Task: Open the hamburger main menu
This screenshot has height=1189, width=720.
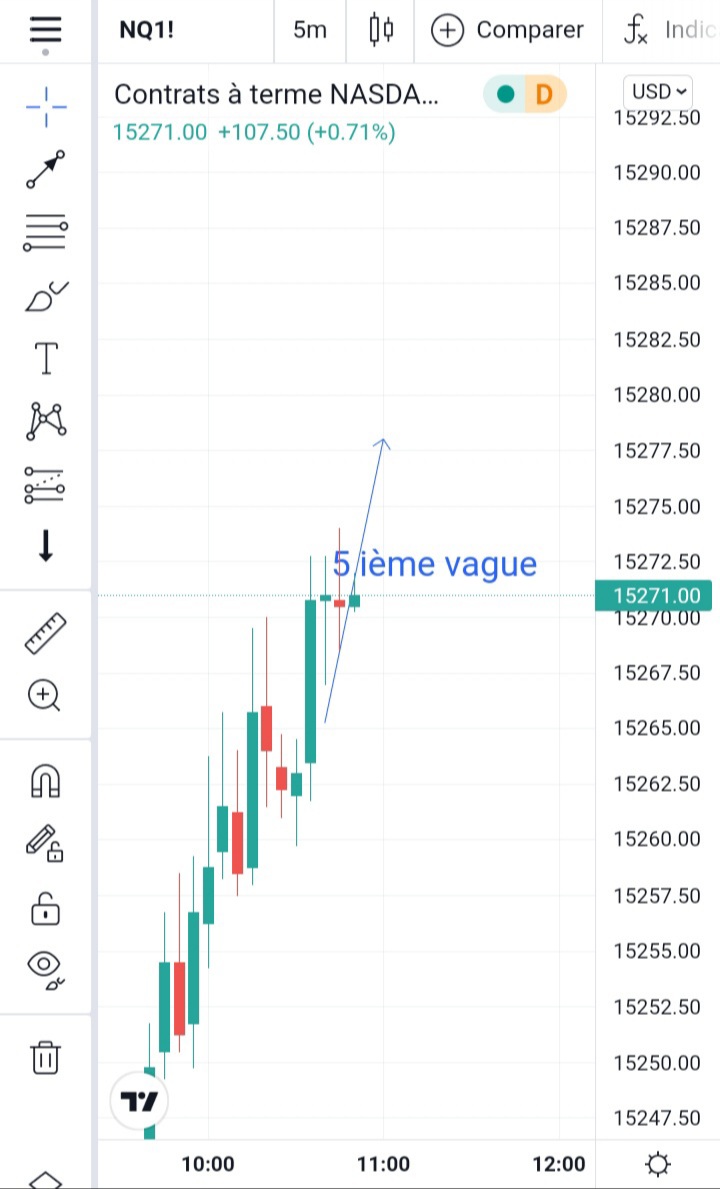Action: [x=45, y=30]
